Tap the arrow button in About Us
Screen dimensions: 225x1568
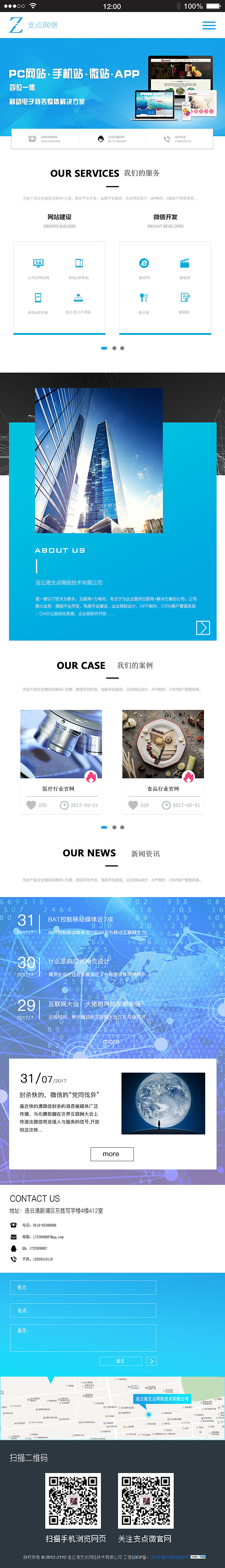coord(203,628)
